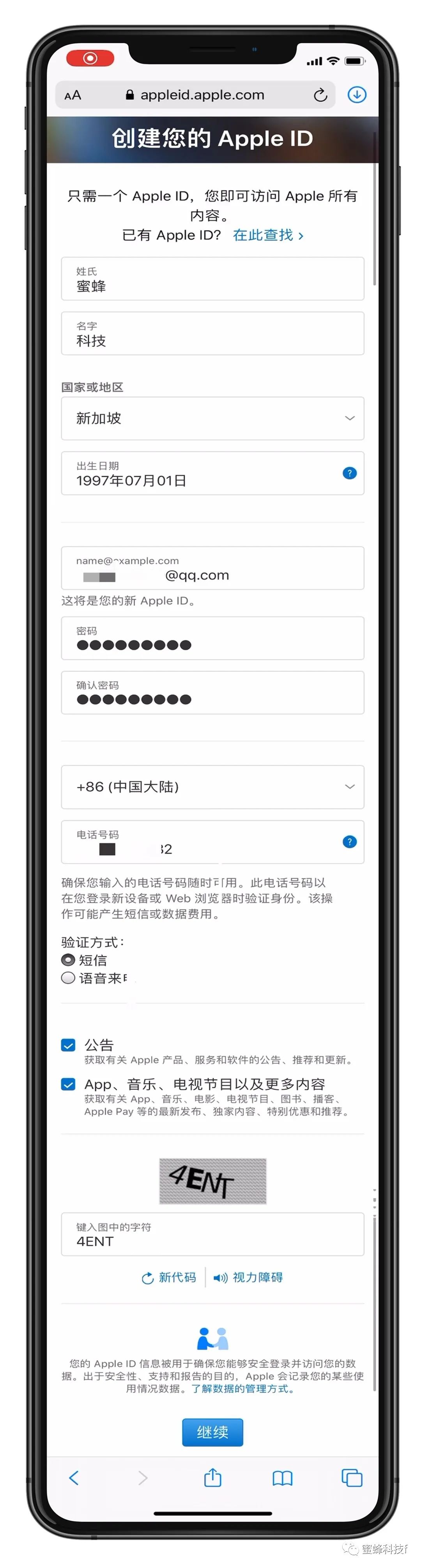Expand the 国家或地区 dropdown showing 新加坡
421x1568 pixels.
click(212, 418)
